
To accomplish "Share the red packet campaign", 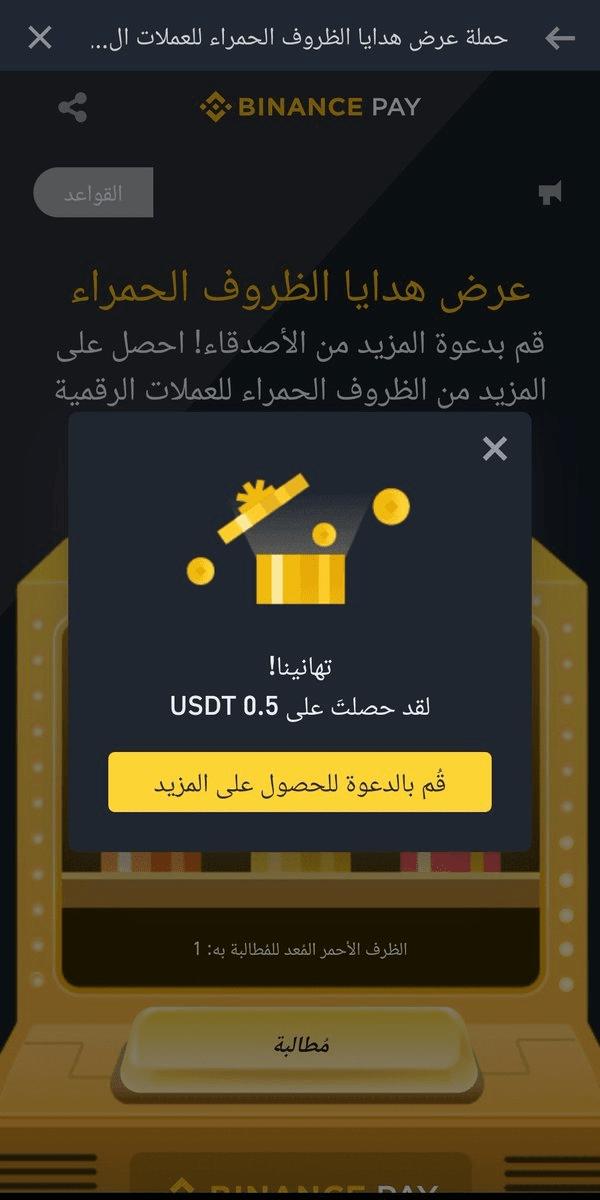I will click(x=73, y=107).
